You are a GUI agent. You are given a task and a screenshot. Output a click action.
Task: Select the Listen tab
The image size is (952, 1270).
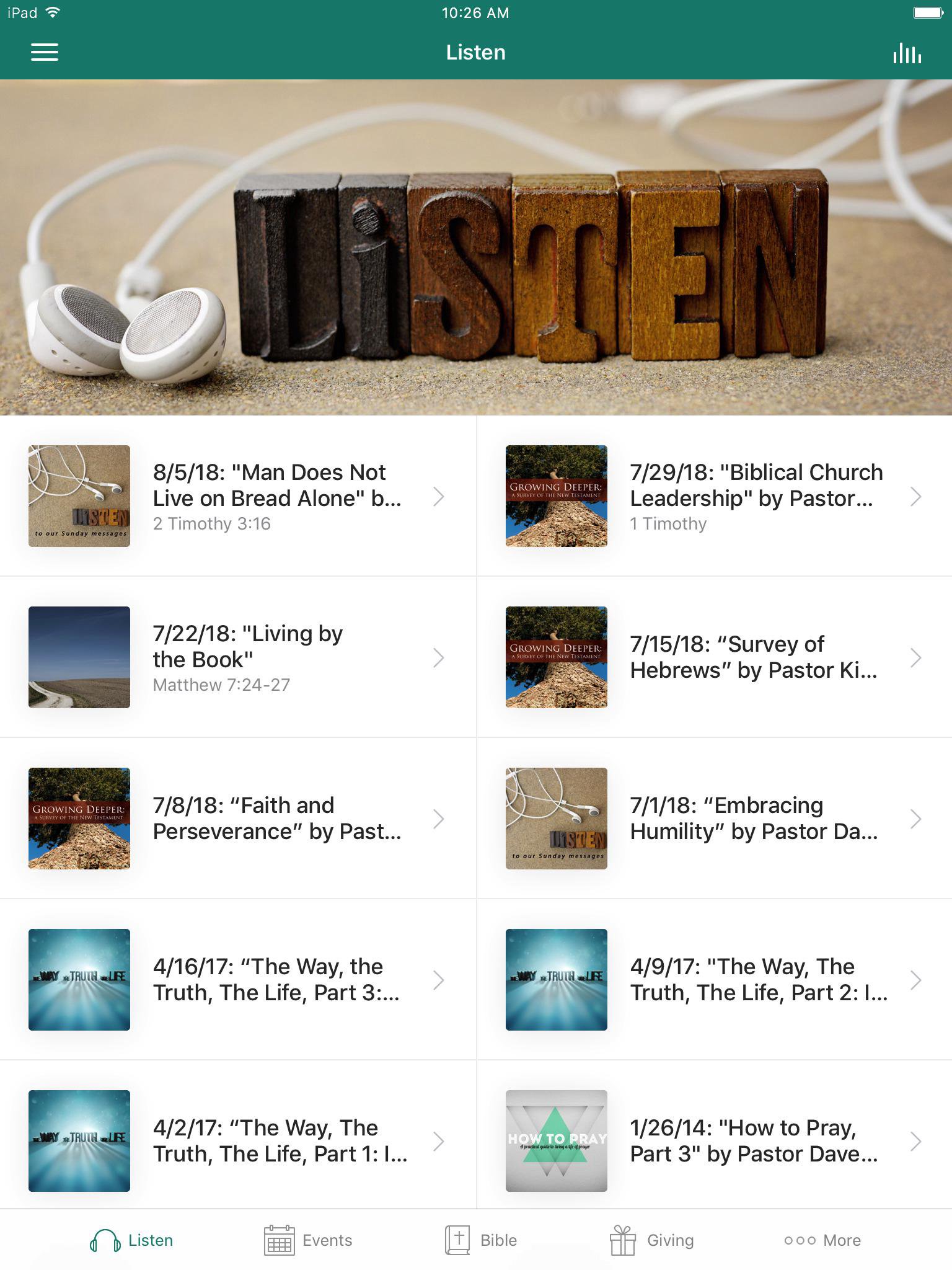pyautogui.click(x=131, y=1240)
